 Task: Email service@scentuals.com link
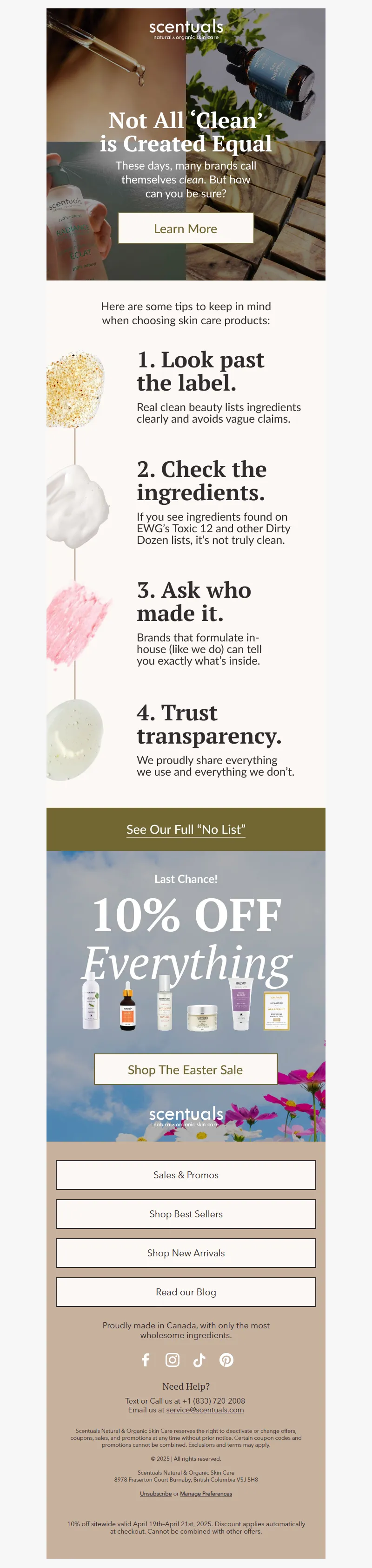click(205, 1410)
